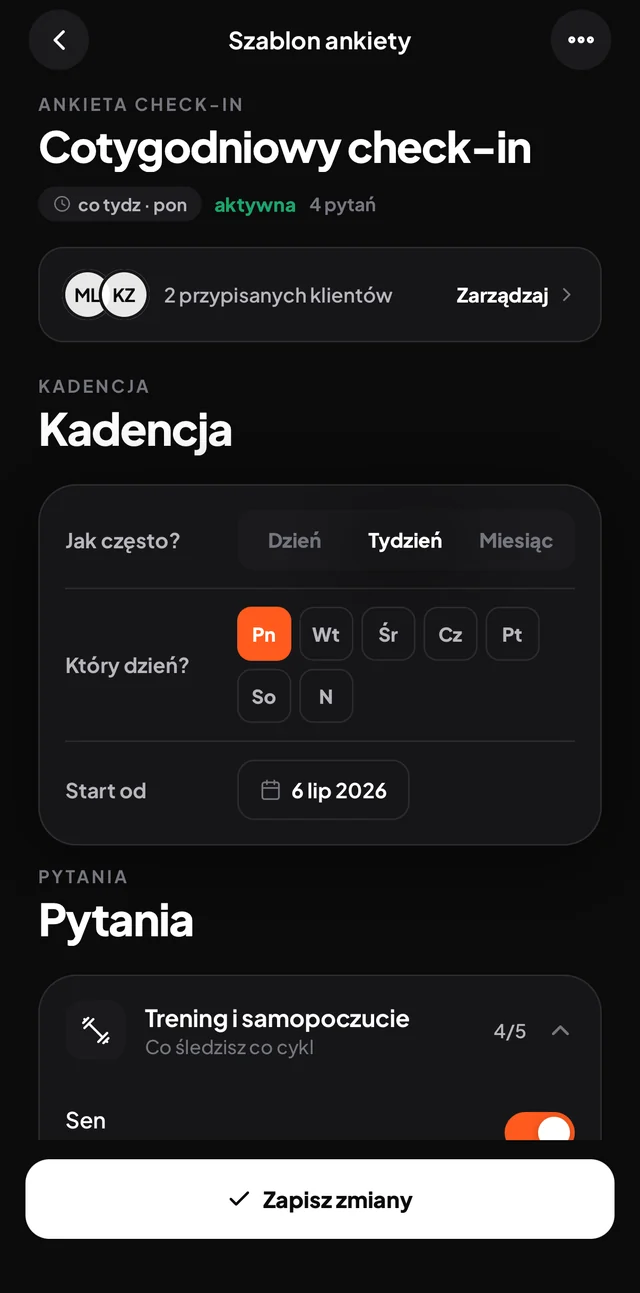Choose the Wt day chip
This screenshot has width=640, height=1293.
tap(326, 635)
